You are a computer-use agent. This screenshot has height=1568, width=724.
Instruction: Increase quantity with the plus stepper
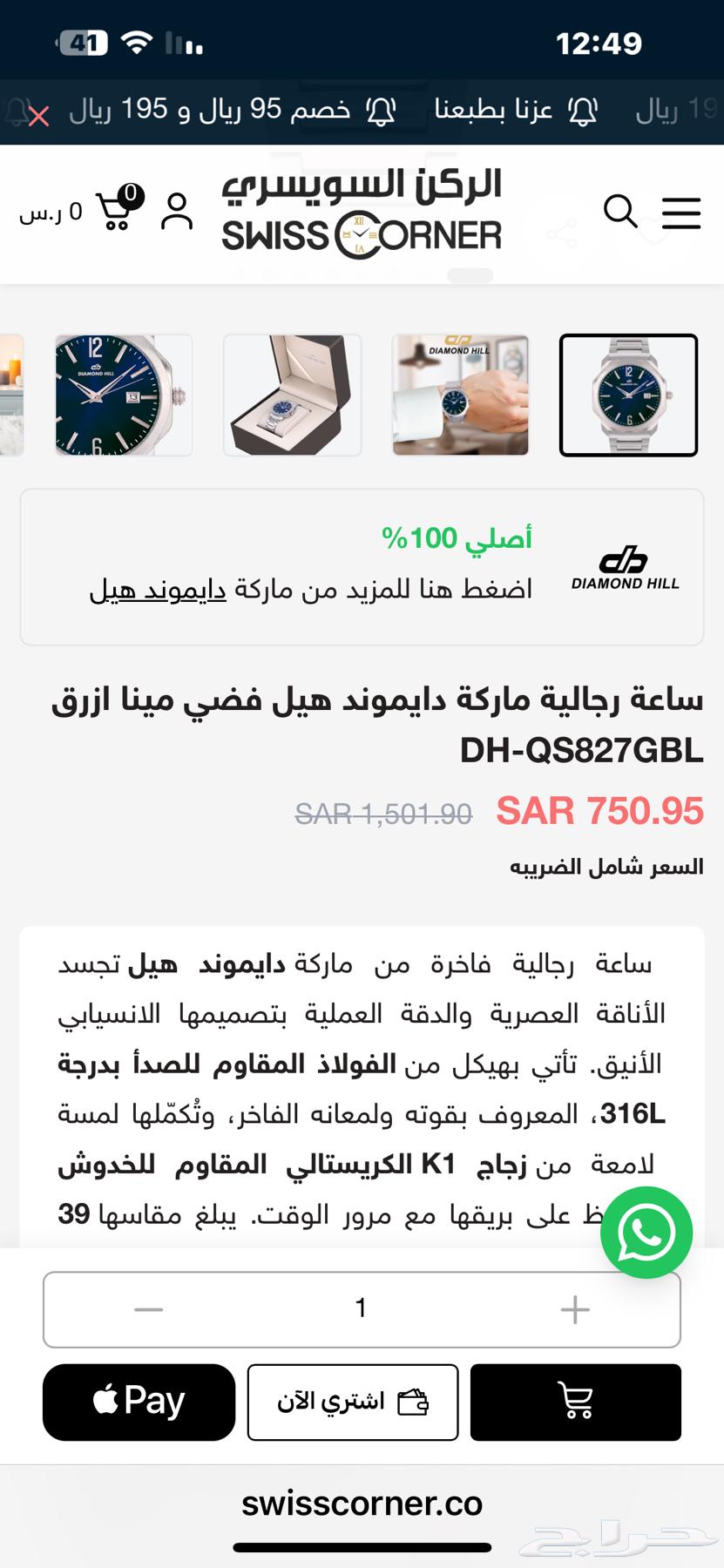pos(574,1308)
